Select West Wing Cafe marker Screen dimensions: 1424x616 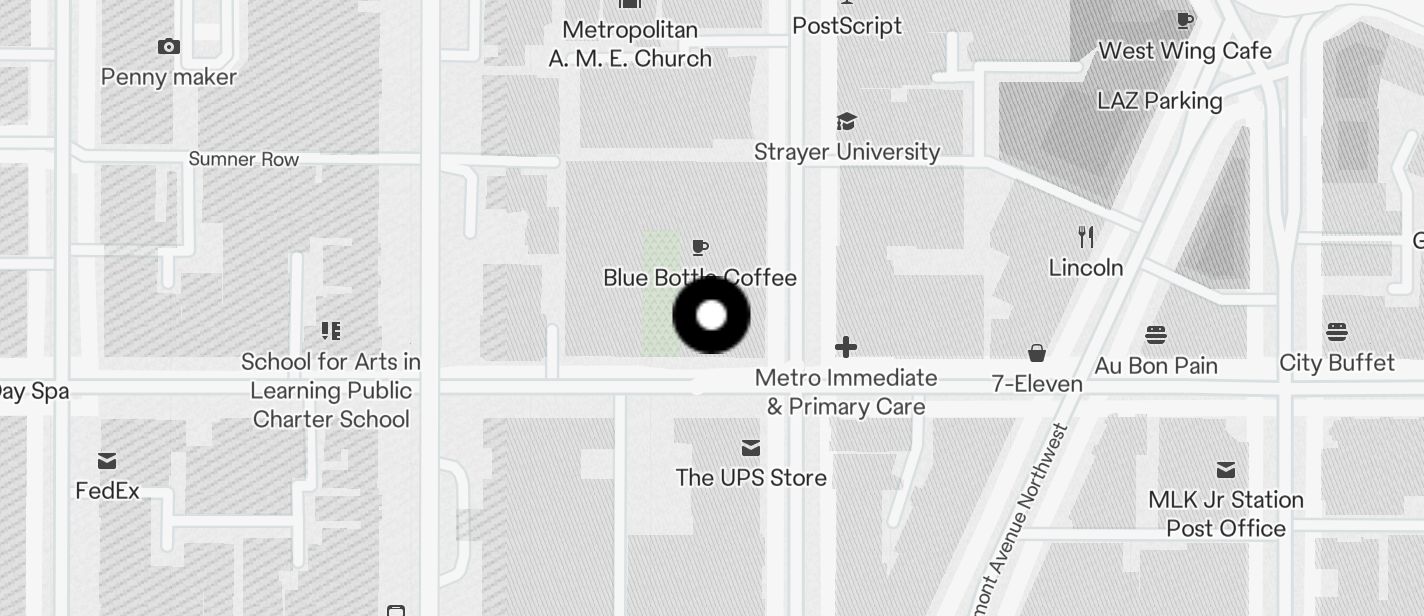1185,21
